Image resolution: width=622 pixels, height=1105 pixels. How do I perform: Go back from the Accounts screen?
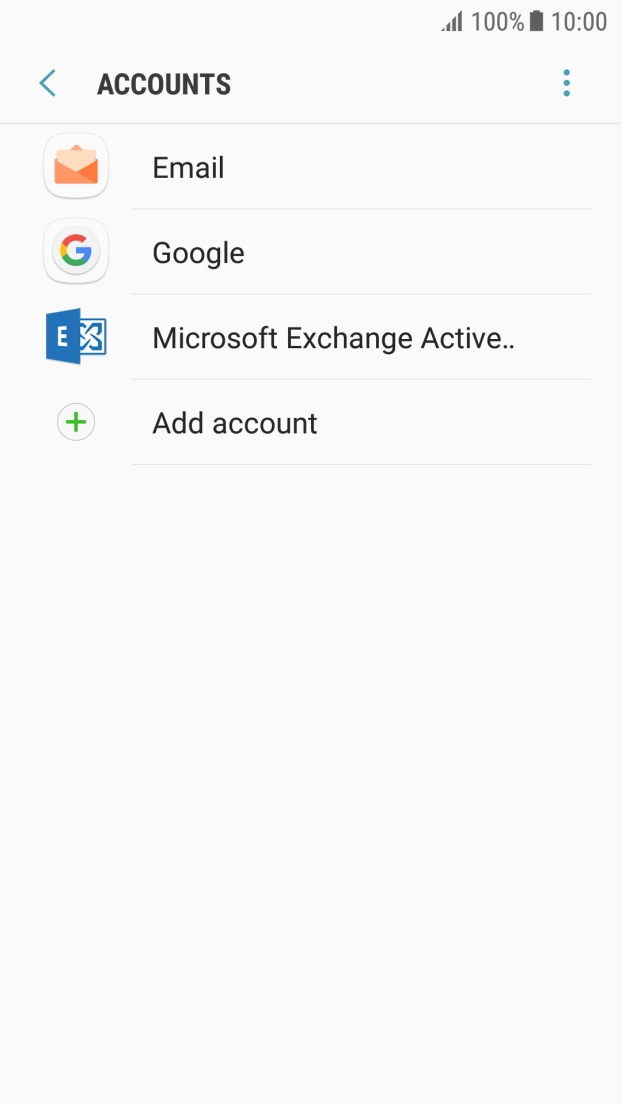point(47,83)
